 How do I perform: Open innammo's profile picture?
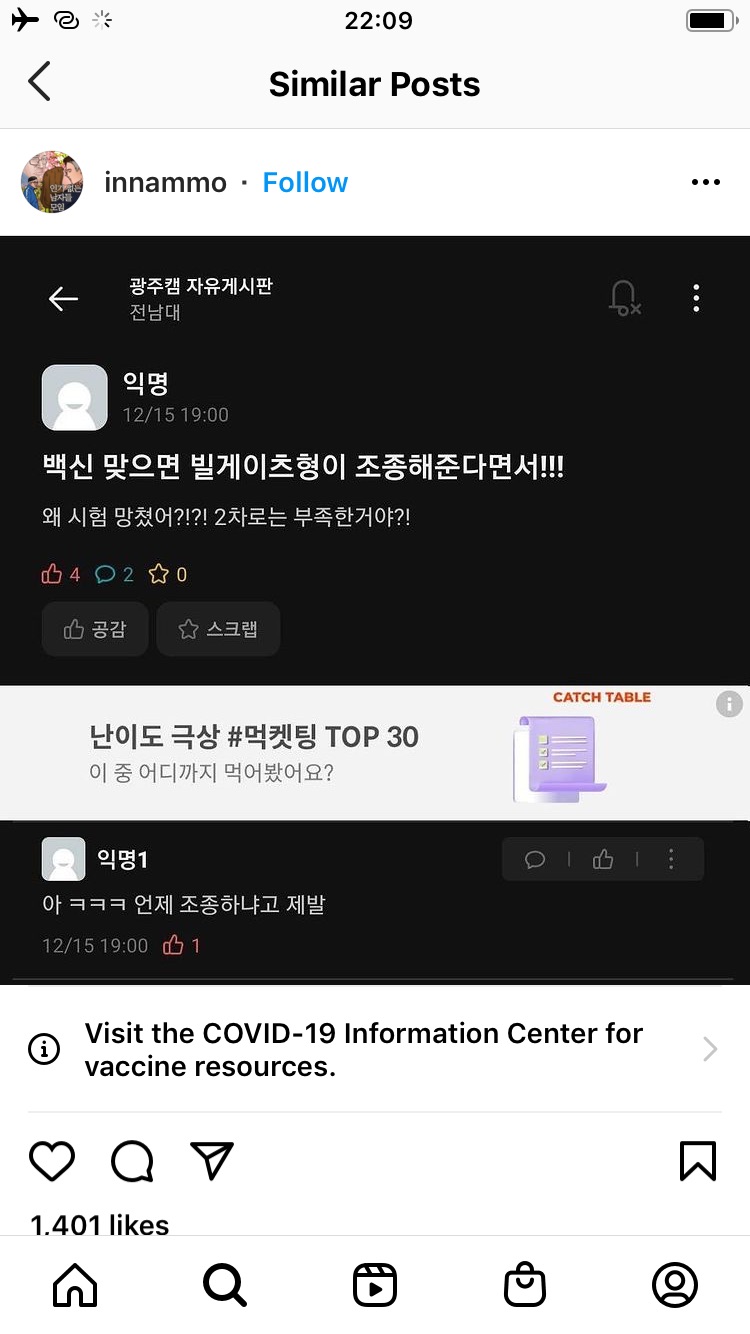click(52, 182)
